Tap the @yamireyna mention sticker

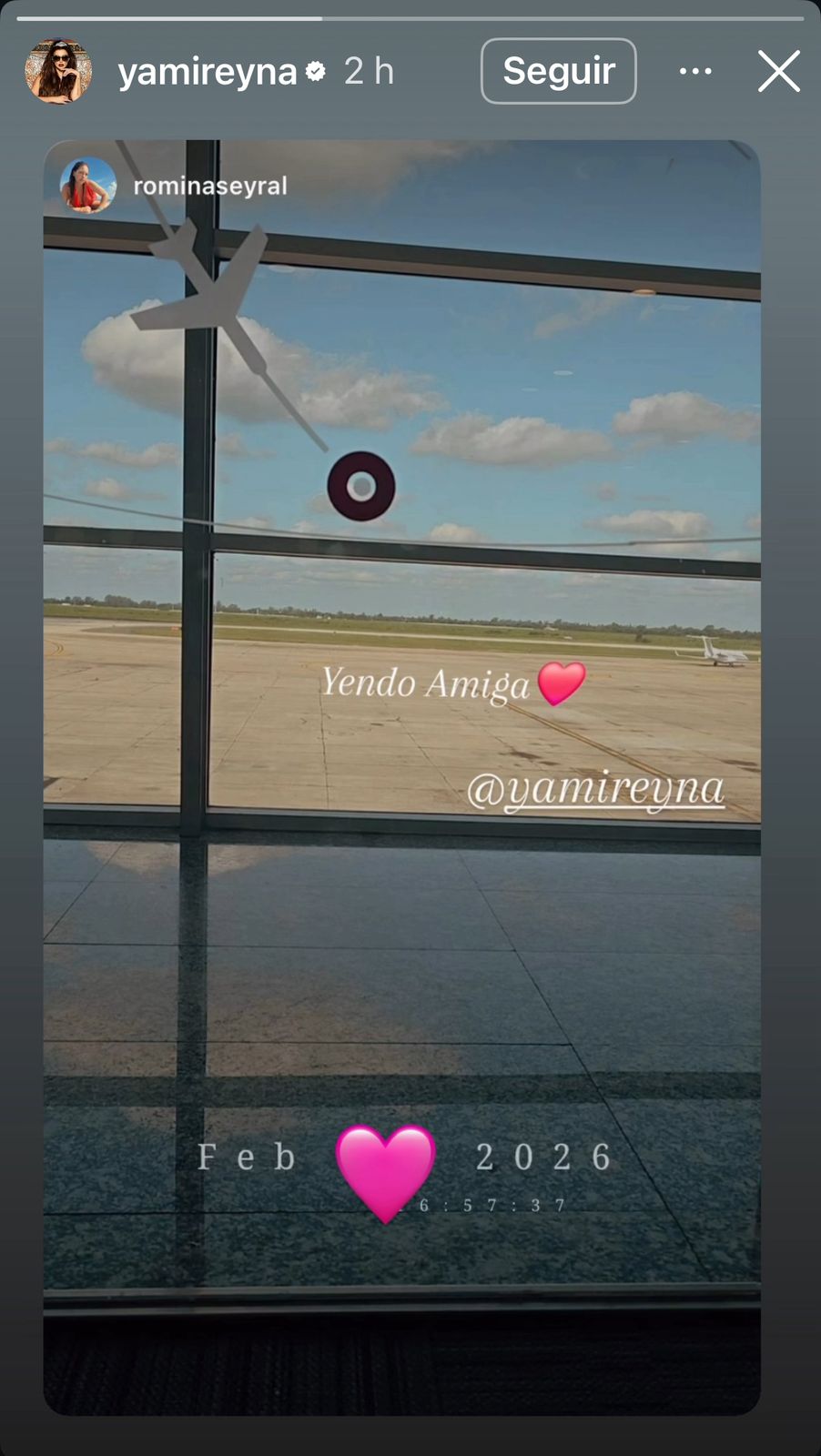point(596,790)
